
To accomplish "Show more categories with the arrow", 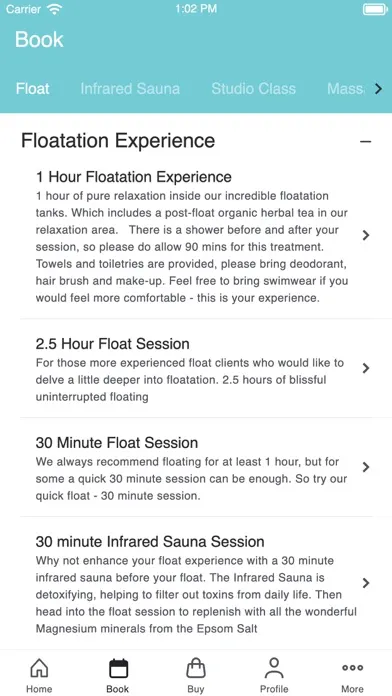I will [378, 89].
